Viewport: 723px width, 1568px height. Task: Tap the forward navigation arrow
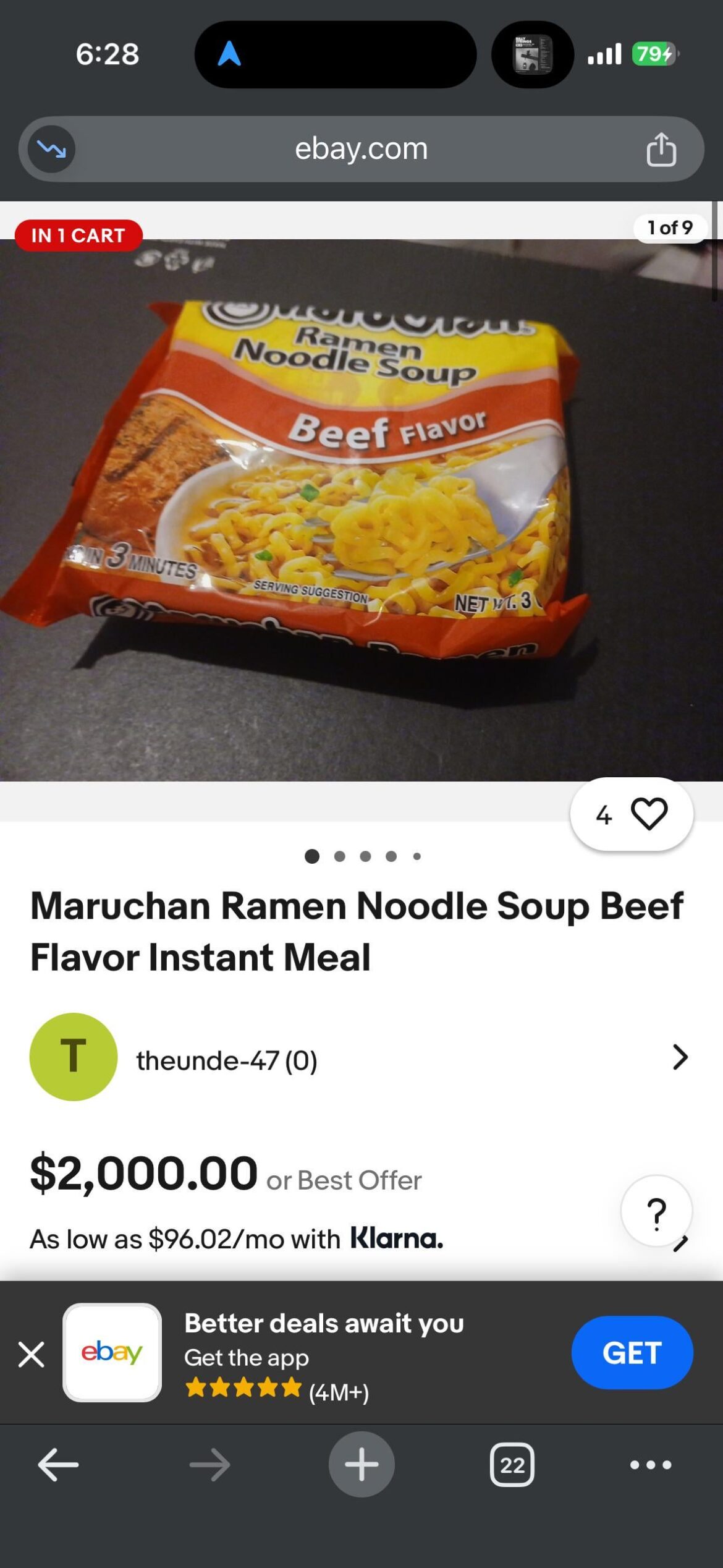(x=209, y=1465)
